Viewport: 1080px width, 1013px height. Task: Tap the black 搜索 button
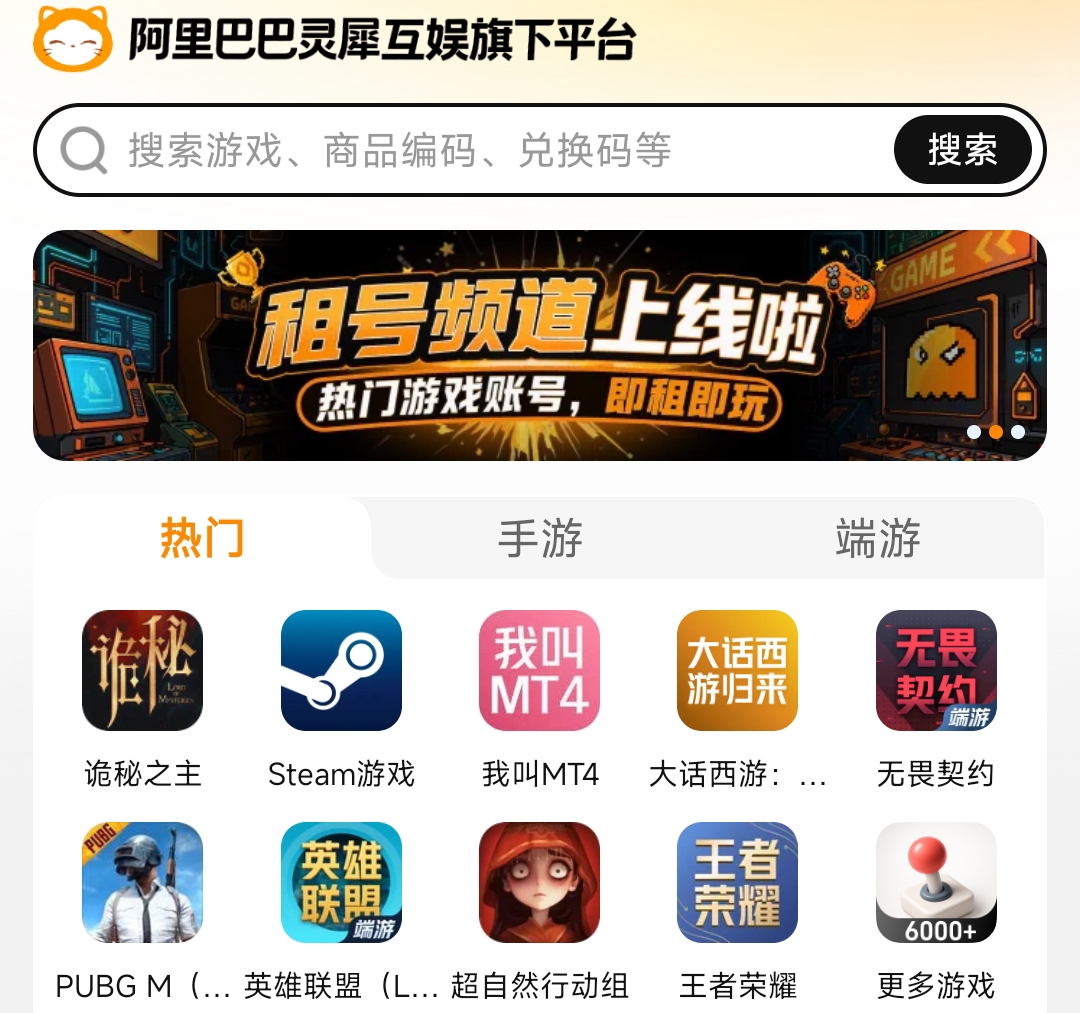tap(962, 149)
